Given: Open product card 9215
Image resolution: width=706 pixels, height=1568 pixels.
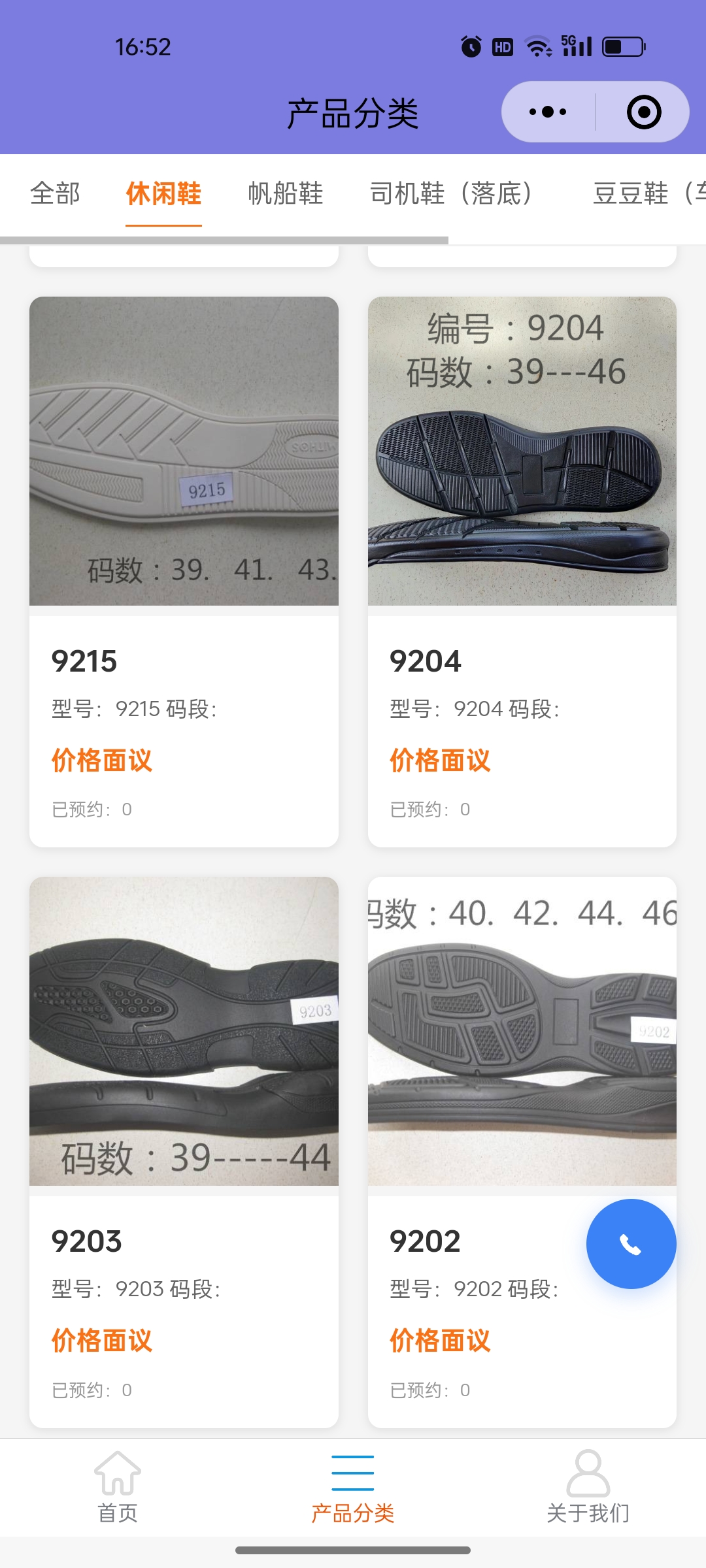Looking at the screenshot, I should [184, 571].
